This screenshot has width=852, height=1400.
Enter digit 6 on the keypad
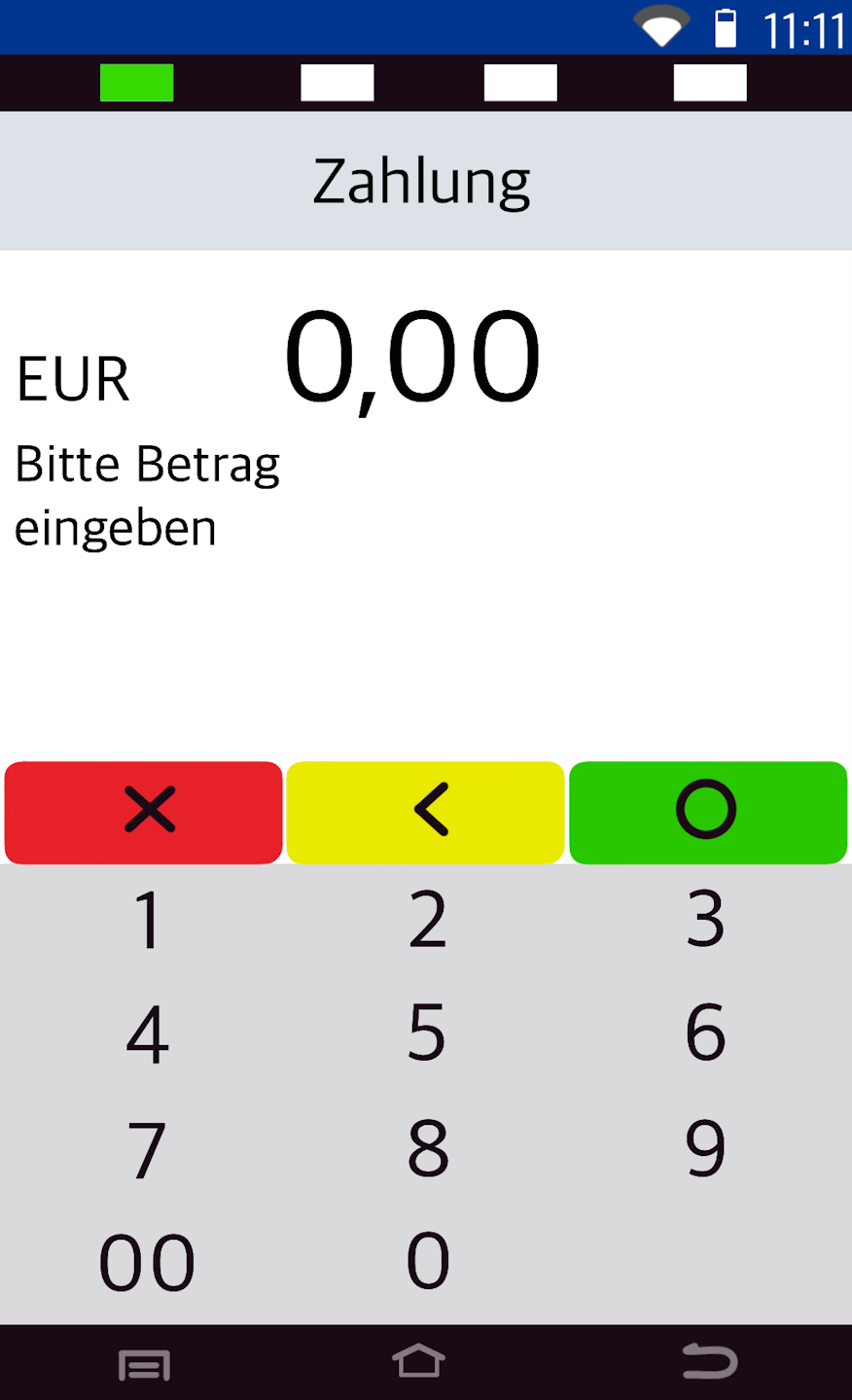coord(705,1033)
